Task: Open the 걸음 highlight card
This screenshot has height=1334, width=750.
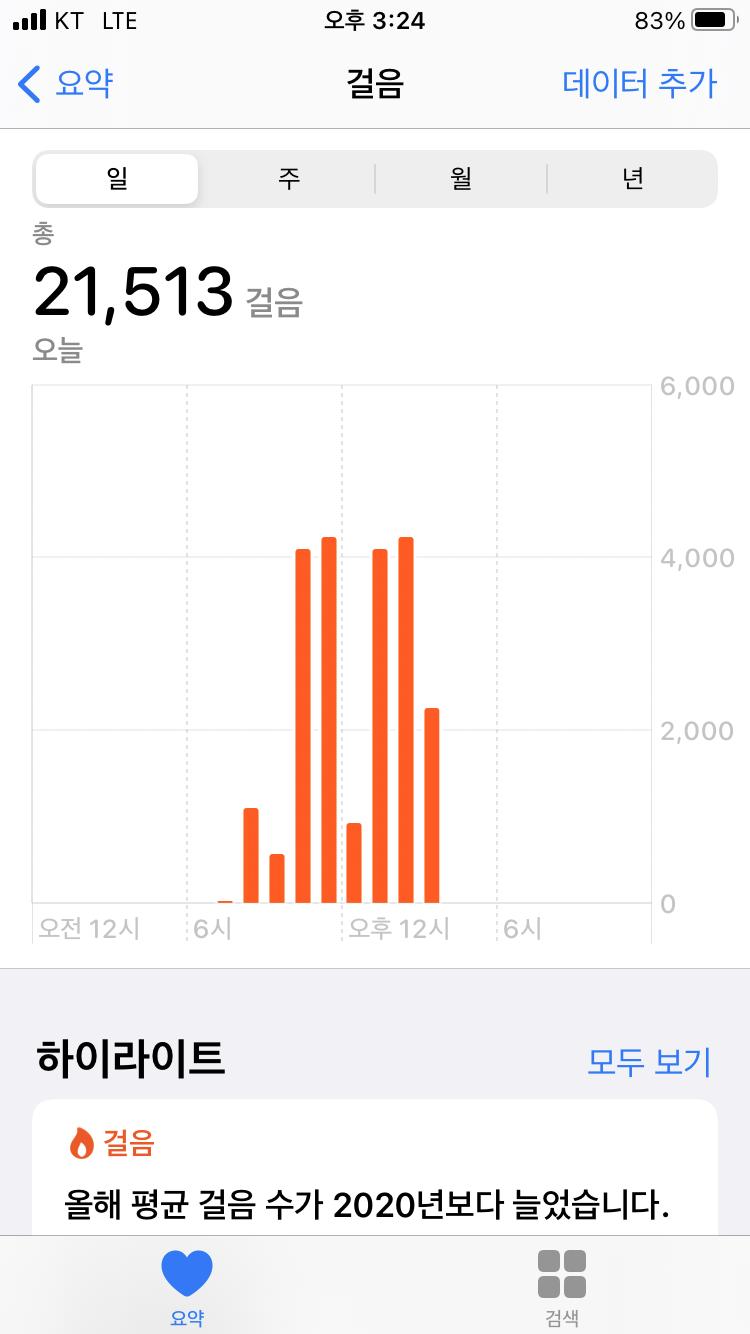Action: (375, 1170)
